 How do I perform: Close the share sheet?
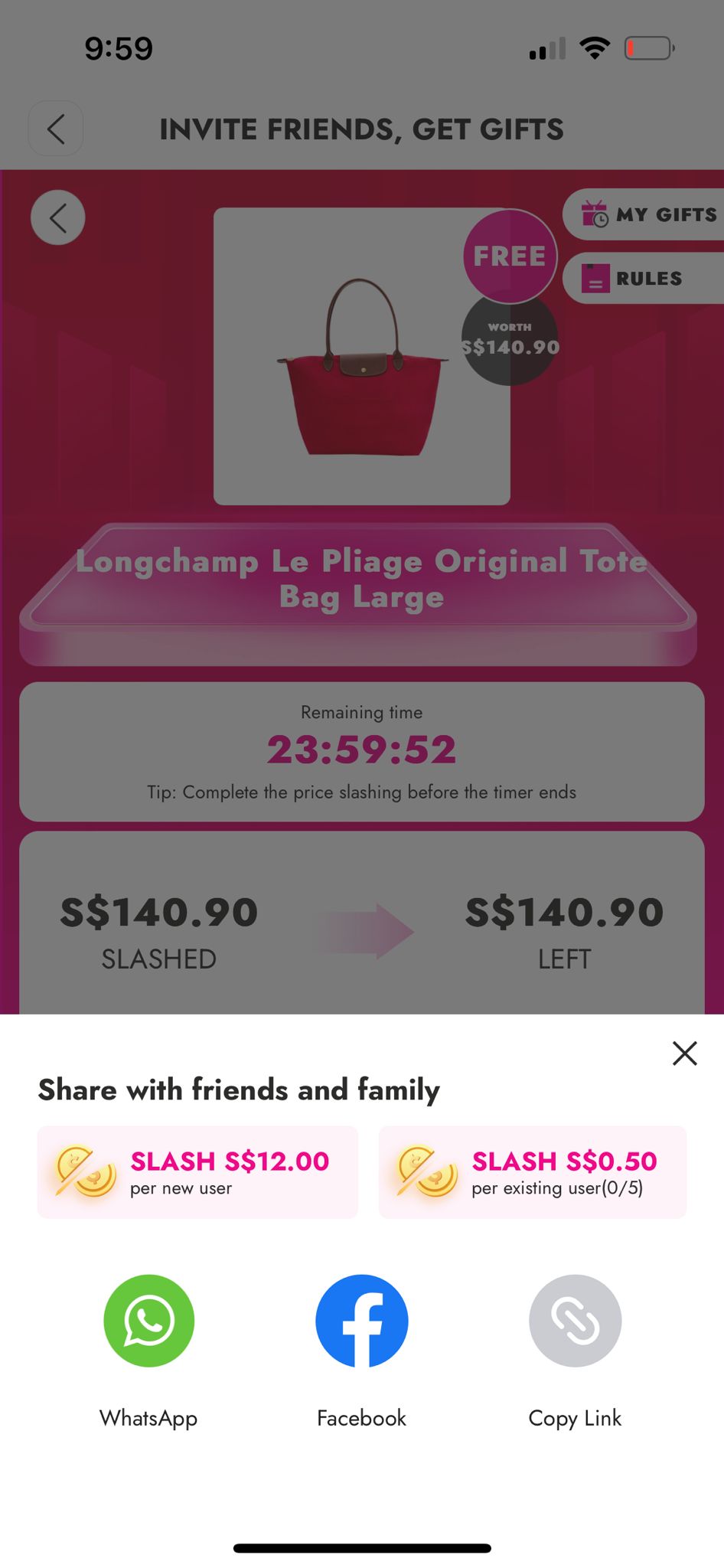click(x=684, y=1053)
